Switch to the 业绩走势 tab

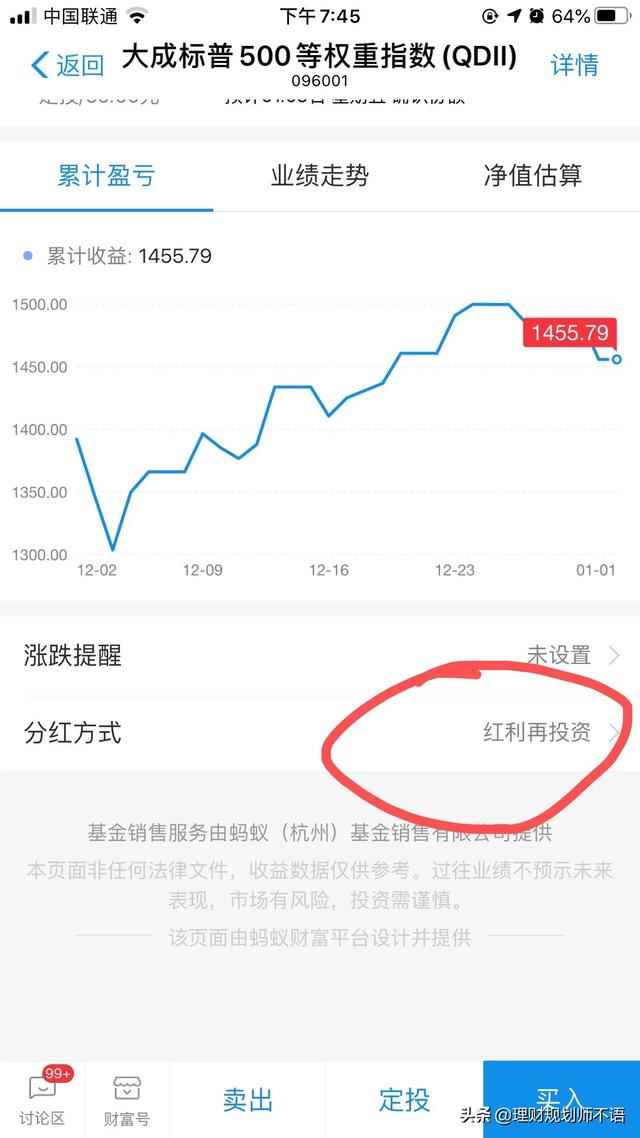point(319,176)
